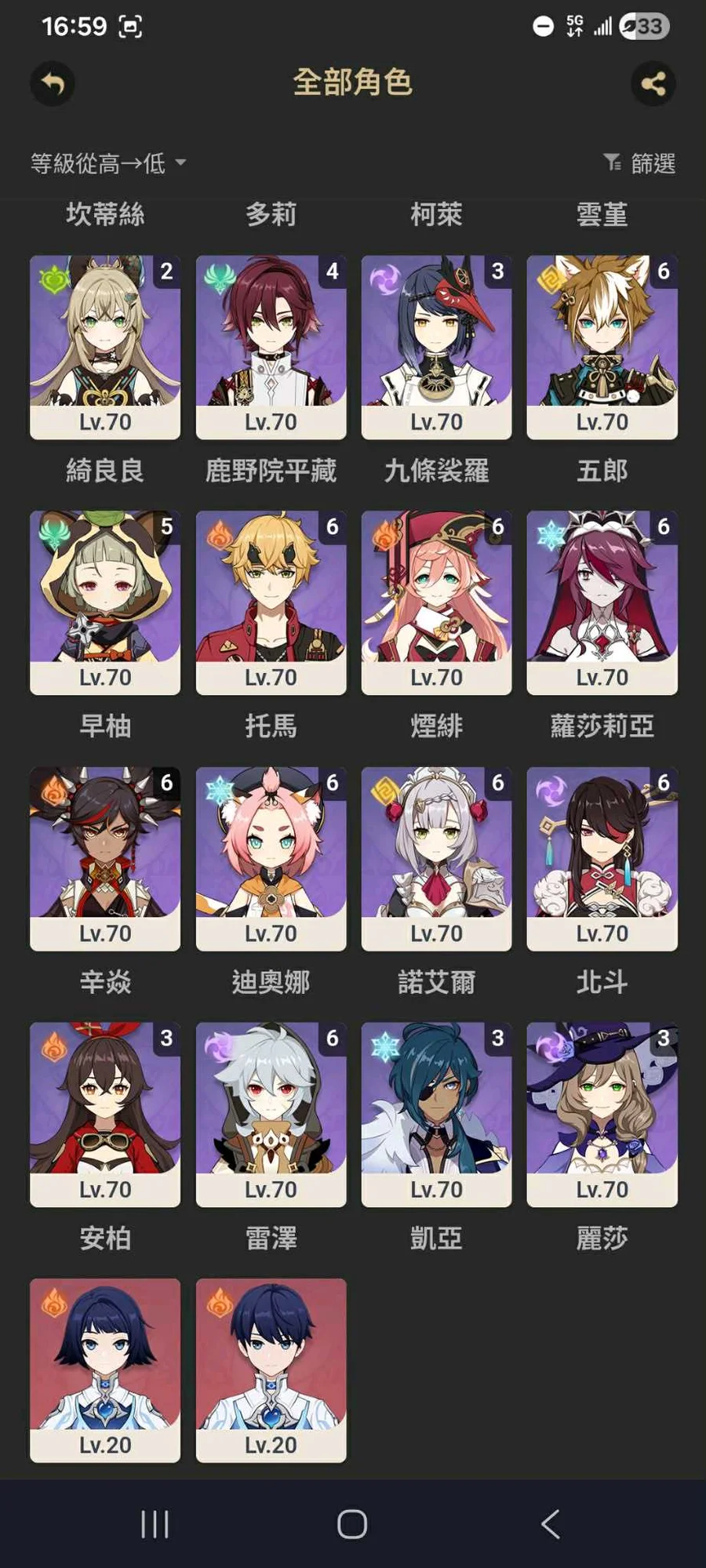Screen dimensions: 706x1568
Task: Open the 篩選 filter
Action: pyautogui.click(x=640, y=163)
